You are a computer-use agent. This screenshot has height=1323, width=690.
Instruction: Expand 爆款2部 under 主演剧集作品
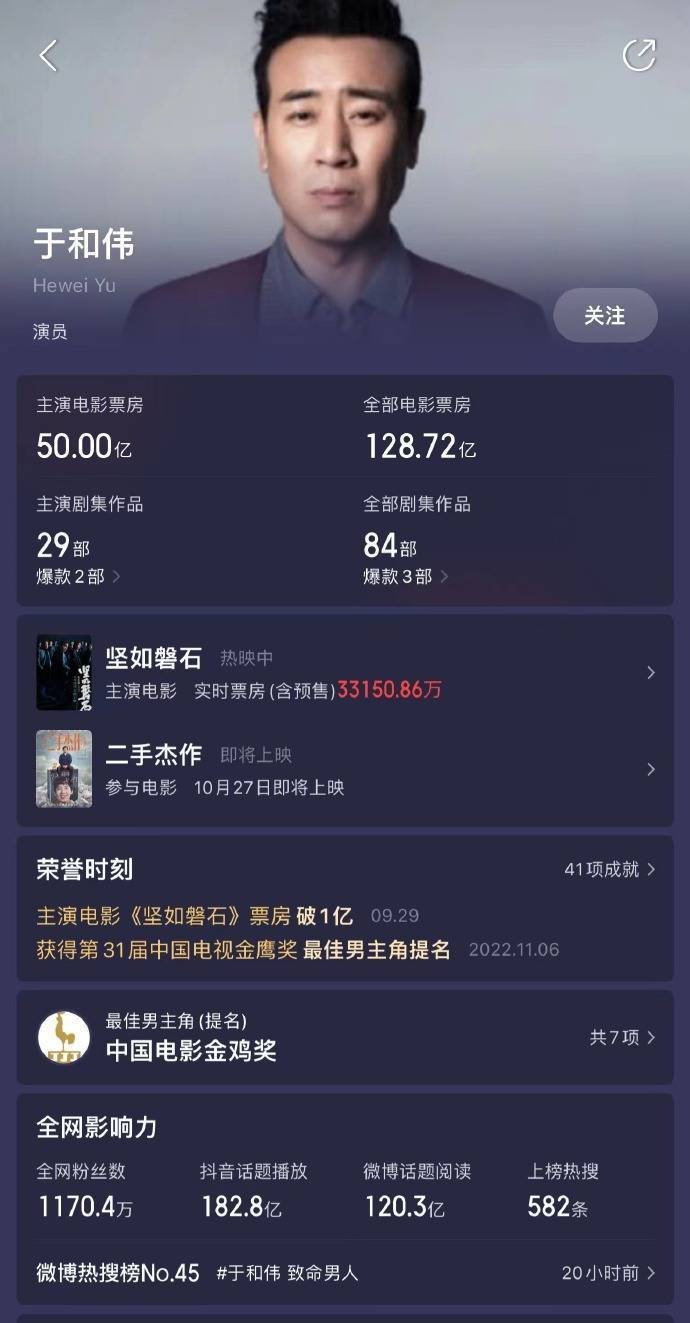point(79,577)
